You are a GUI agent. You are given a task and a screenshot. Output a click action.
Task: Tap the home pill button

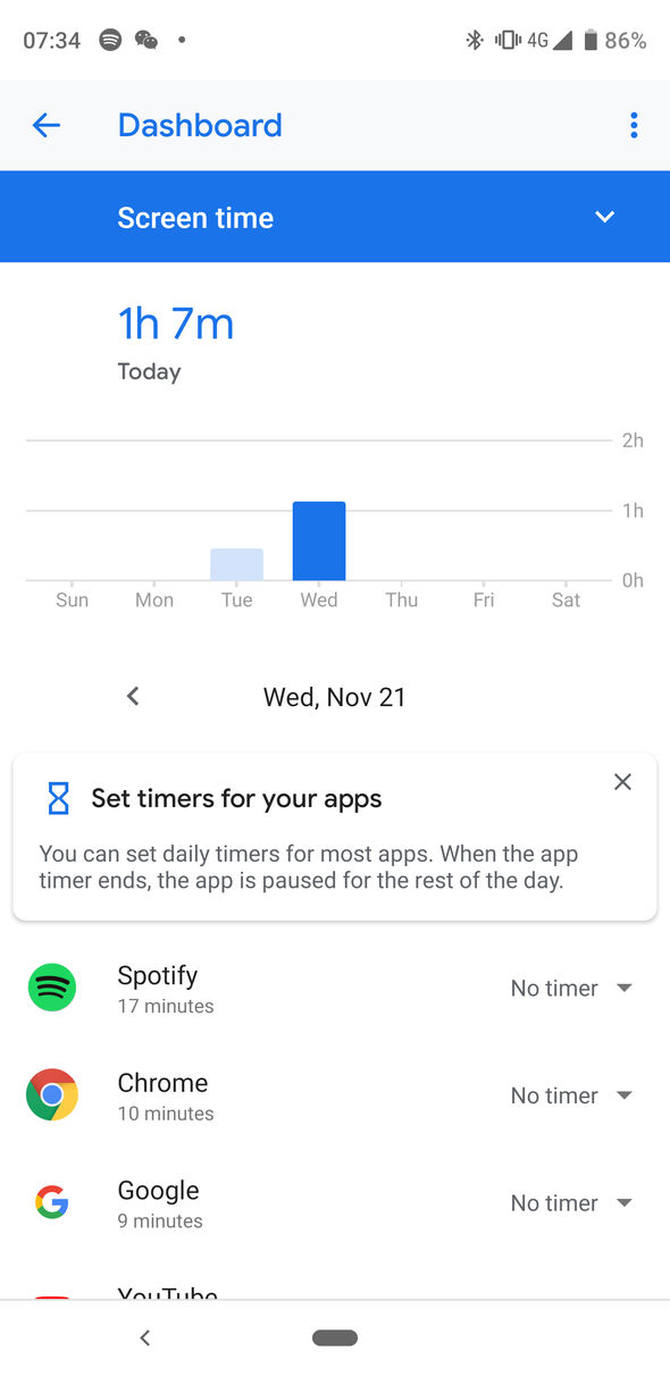(335, 1338)
